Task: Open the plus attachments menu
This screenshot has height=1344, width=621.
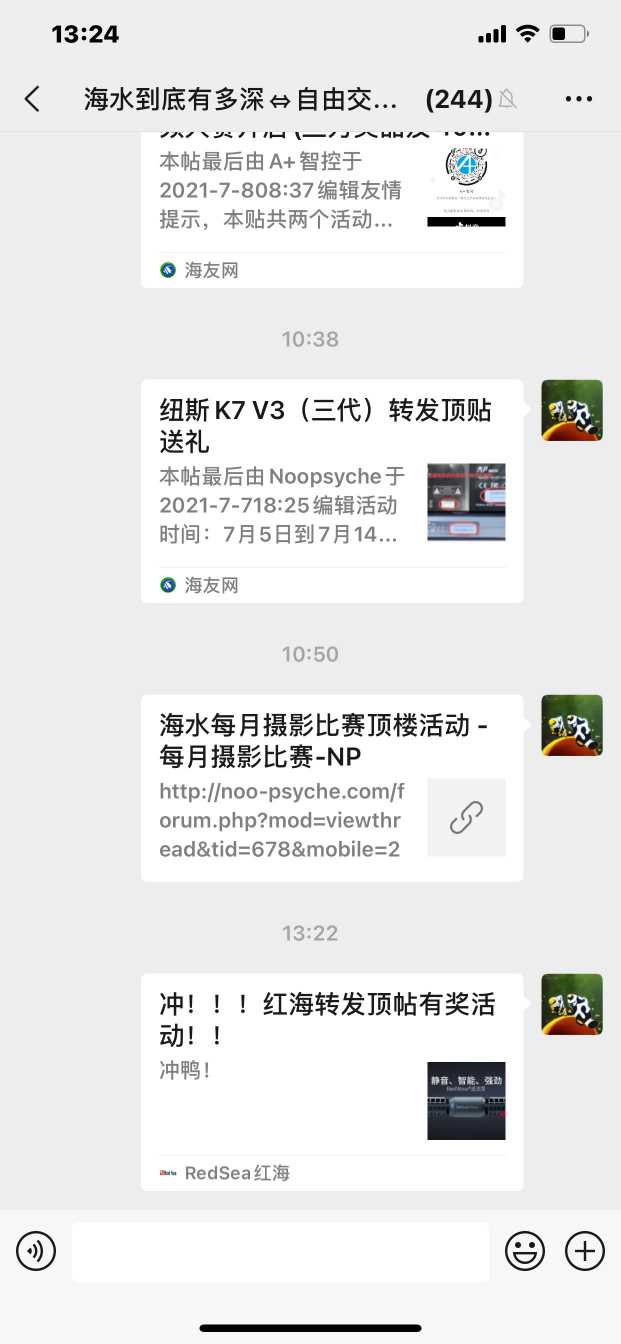Action: coord(585,1250)
